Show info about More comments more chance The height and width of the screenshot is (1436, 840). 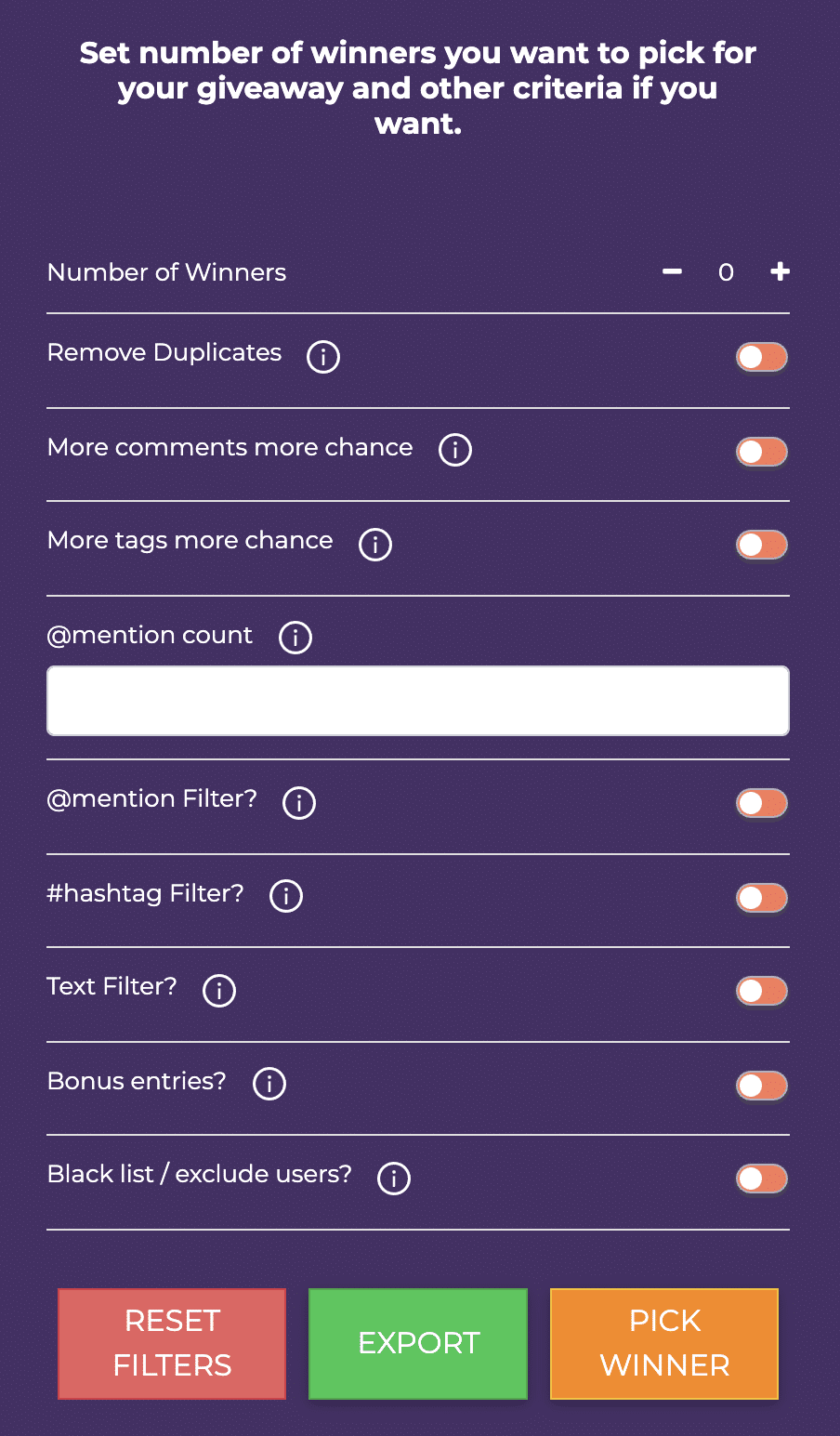point(455,450)
